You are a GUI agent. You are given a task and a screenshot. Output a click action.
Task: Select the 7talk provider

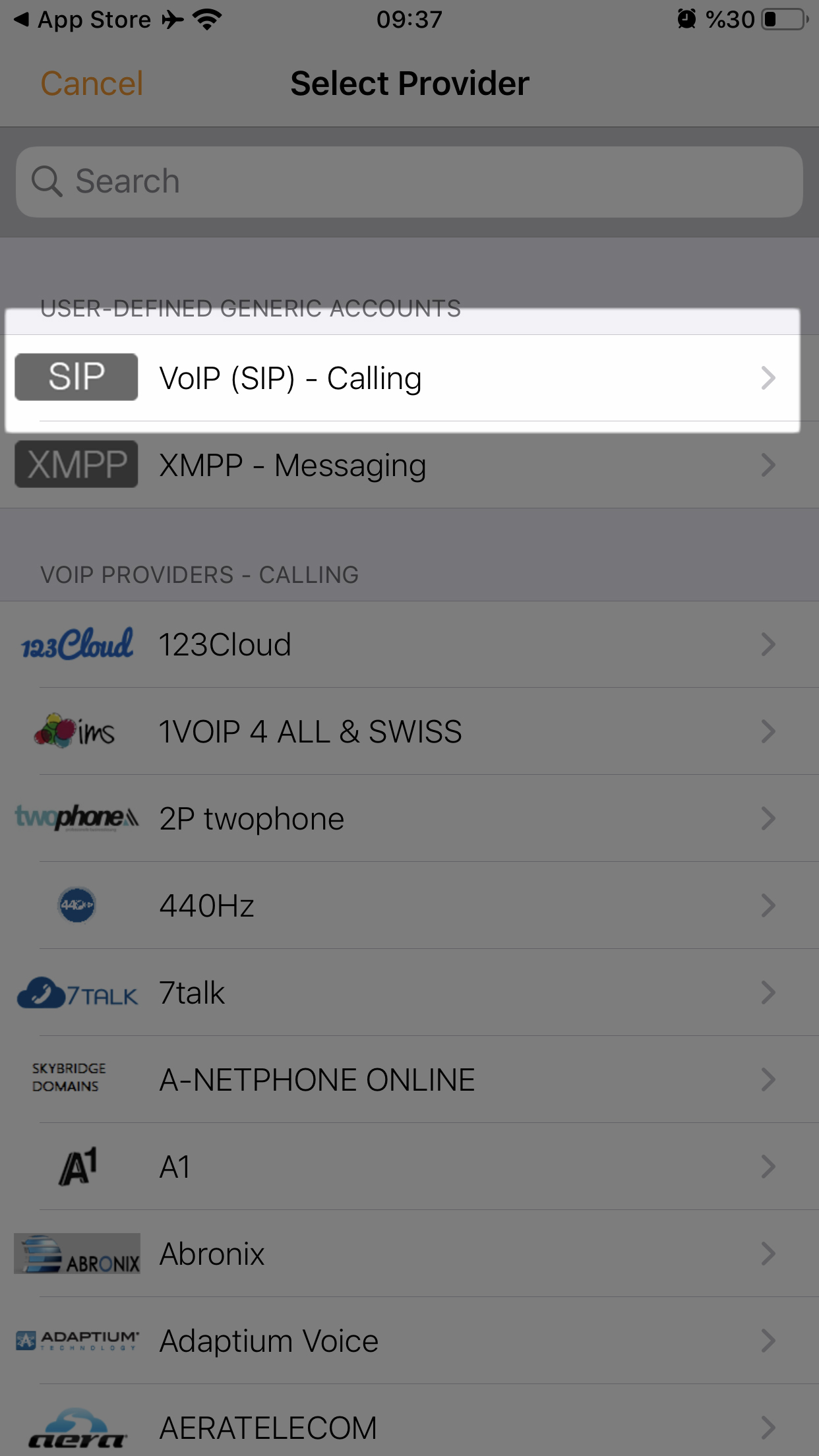point(409,992)
